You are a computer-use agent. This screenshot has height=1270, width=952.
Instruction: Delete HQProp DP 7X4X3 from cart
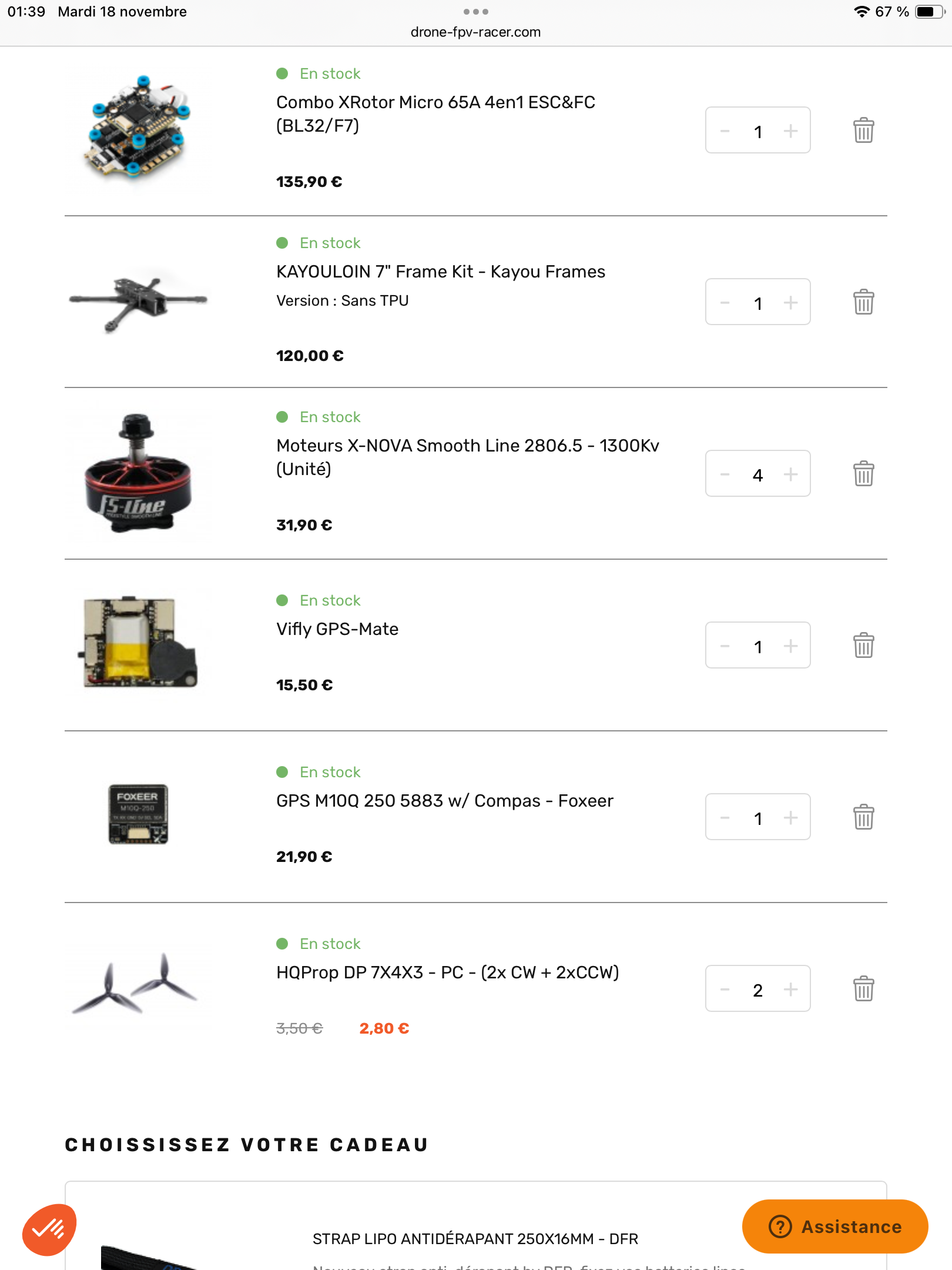pos(863,989)
